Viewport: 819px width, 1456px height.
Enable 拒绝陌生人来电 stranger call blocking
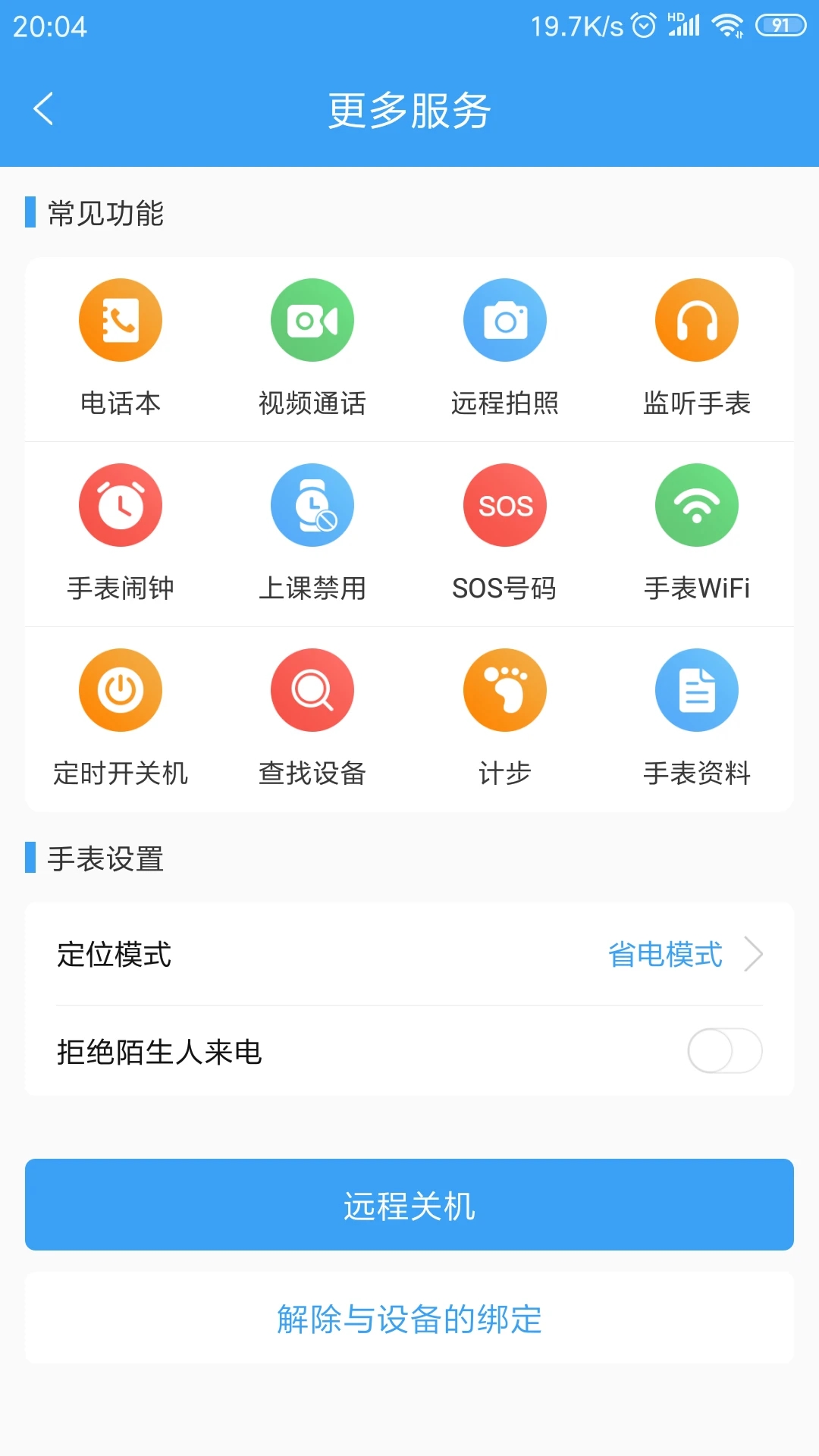click(x=724, y=1051)
